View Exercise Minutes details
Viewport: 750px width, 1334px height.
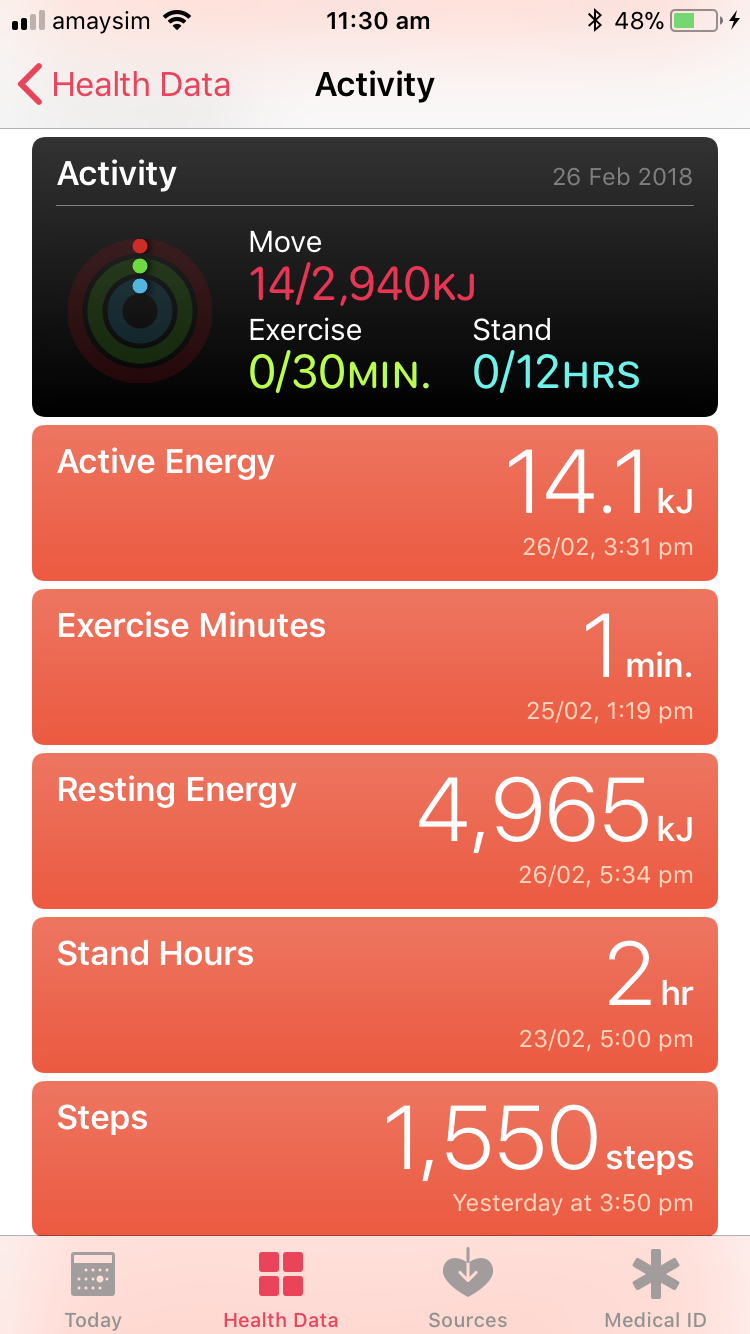[374, 667]
